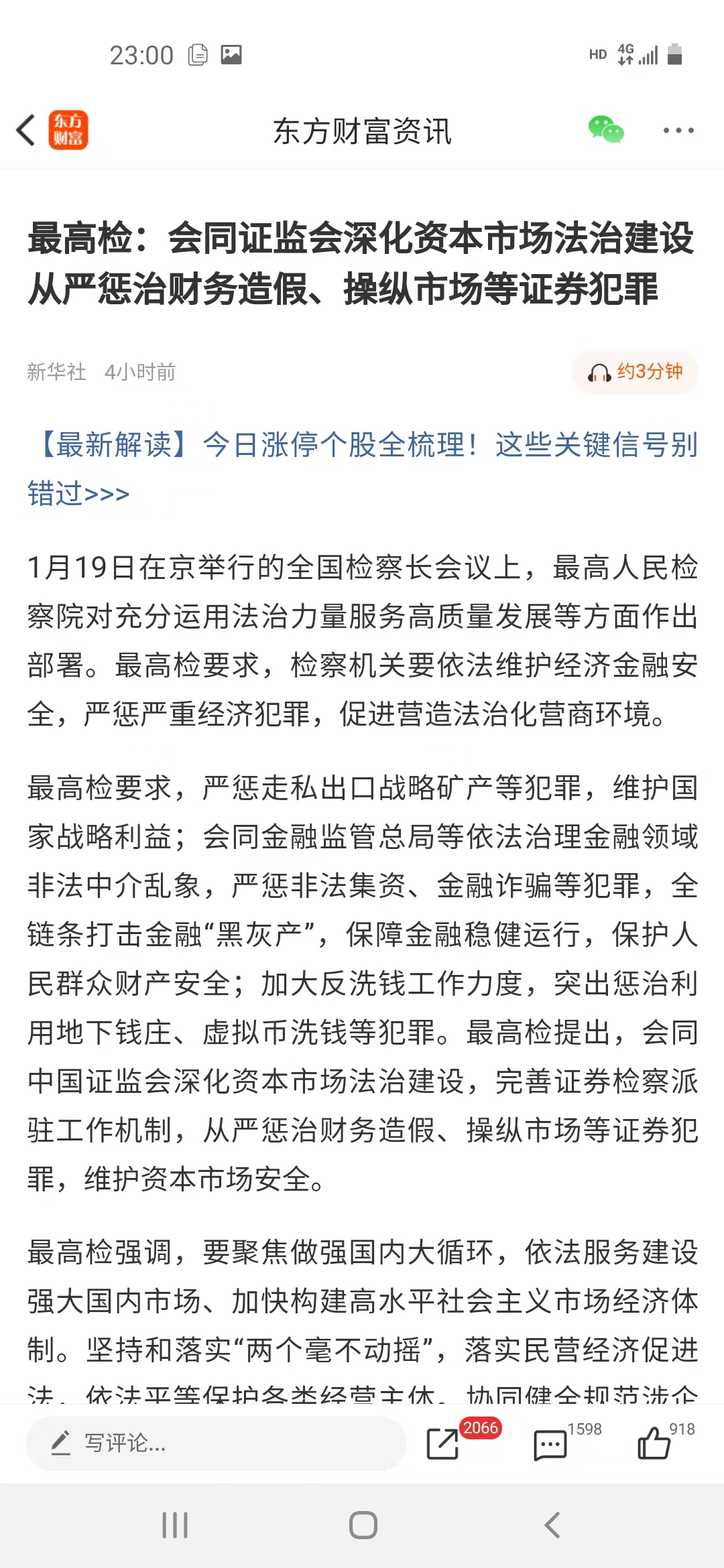Share the article via the share icon
Screen dimensions: 724x1568
point(444,1443)
